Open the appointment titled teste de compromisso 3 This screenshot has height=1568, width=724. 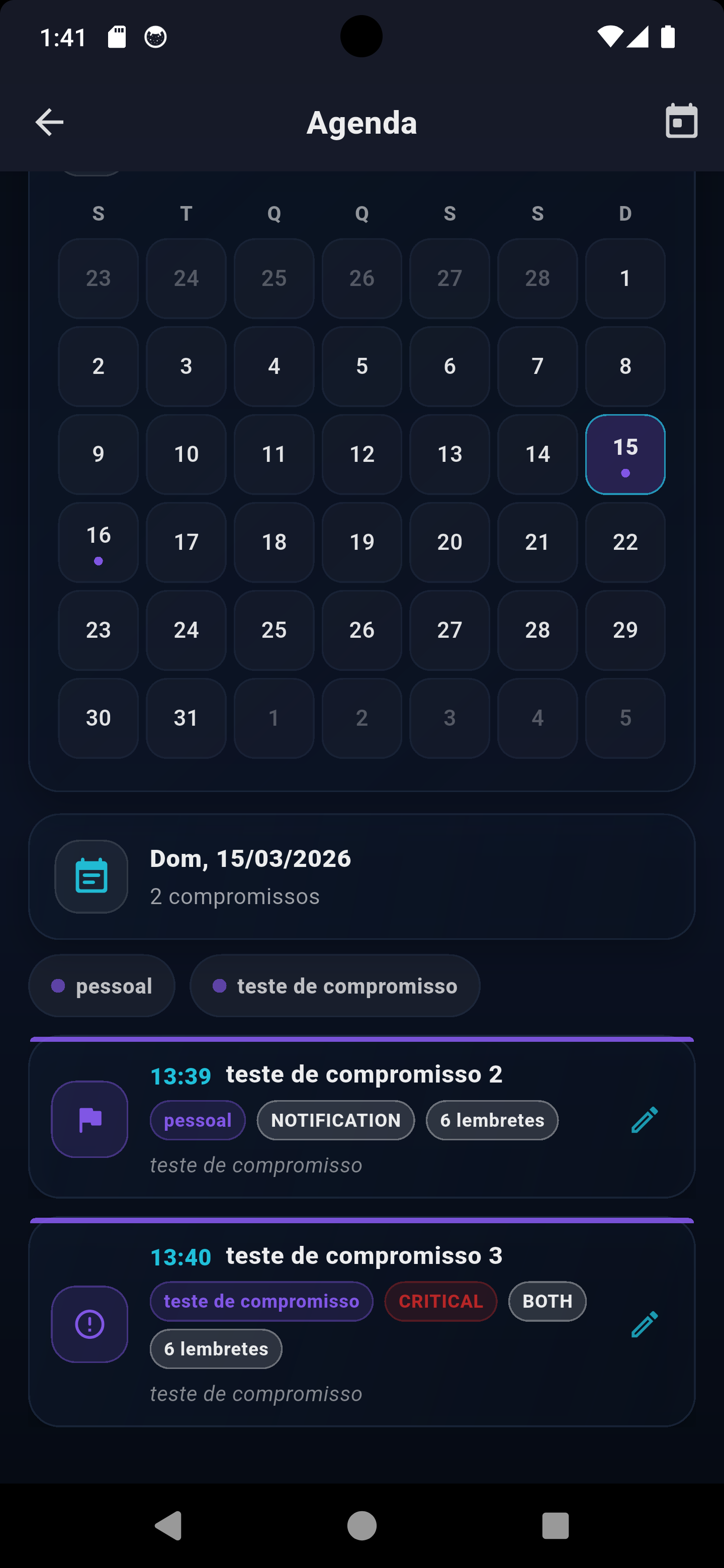click(x=364, y=1255)
